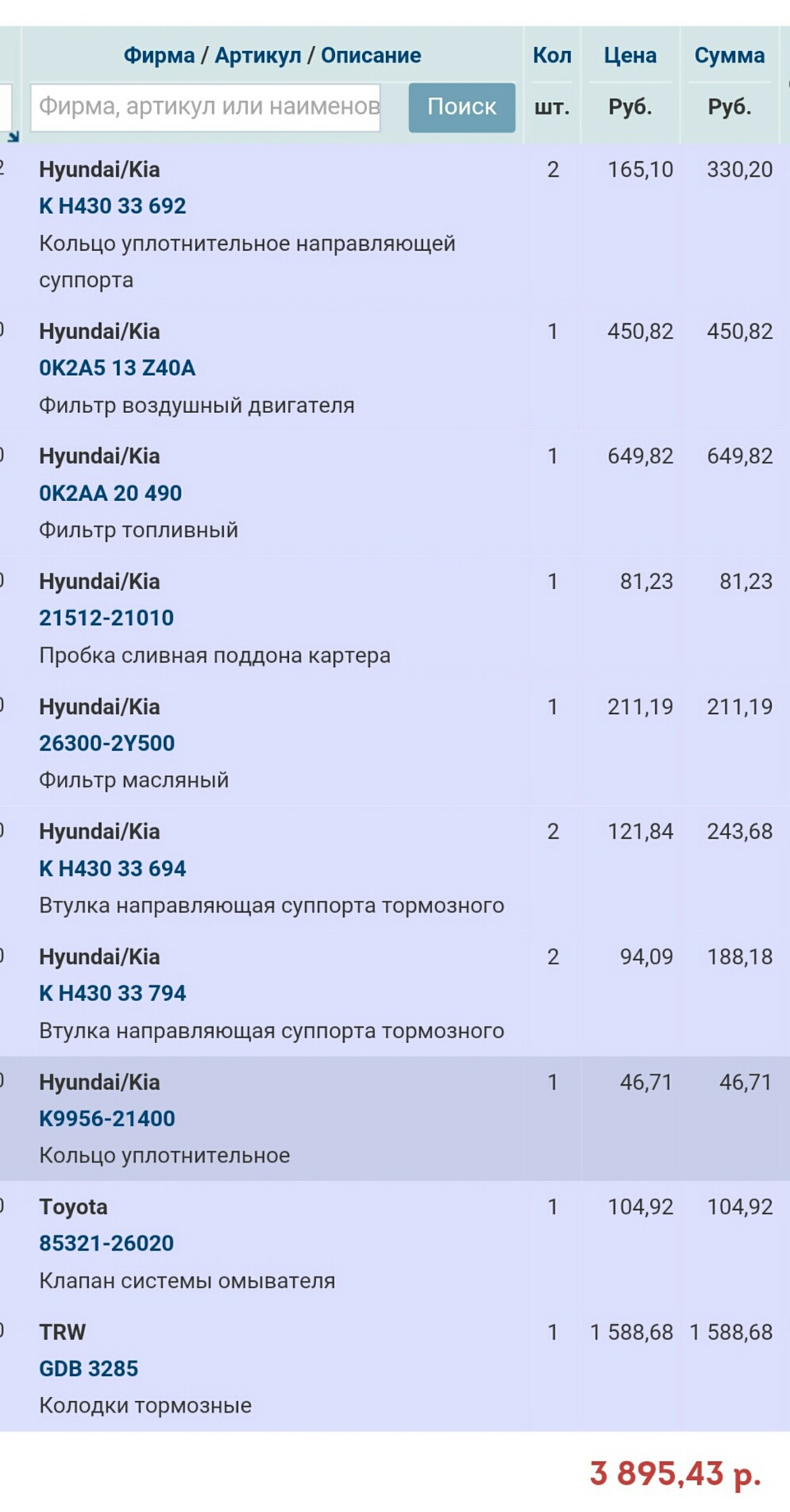Open part number K9956-21400

107,1119
